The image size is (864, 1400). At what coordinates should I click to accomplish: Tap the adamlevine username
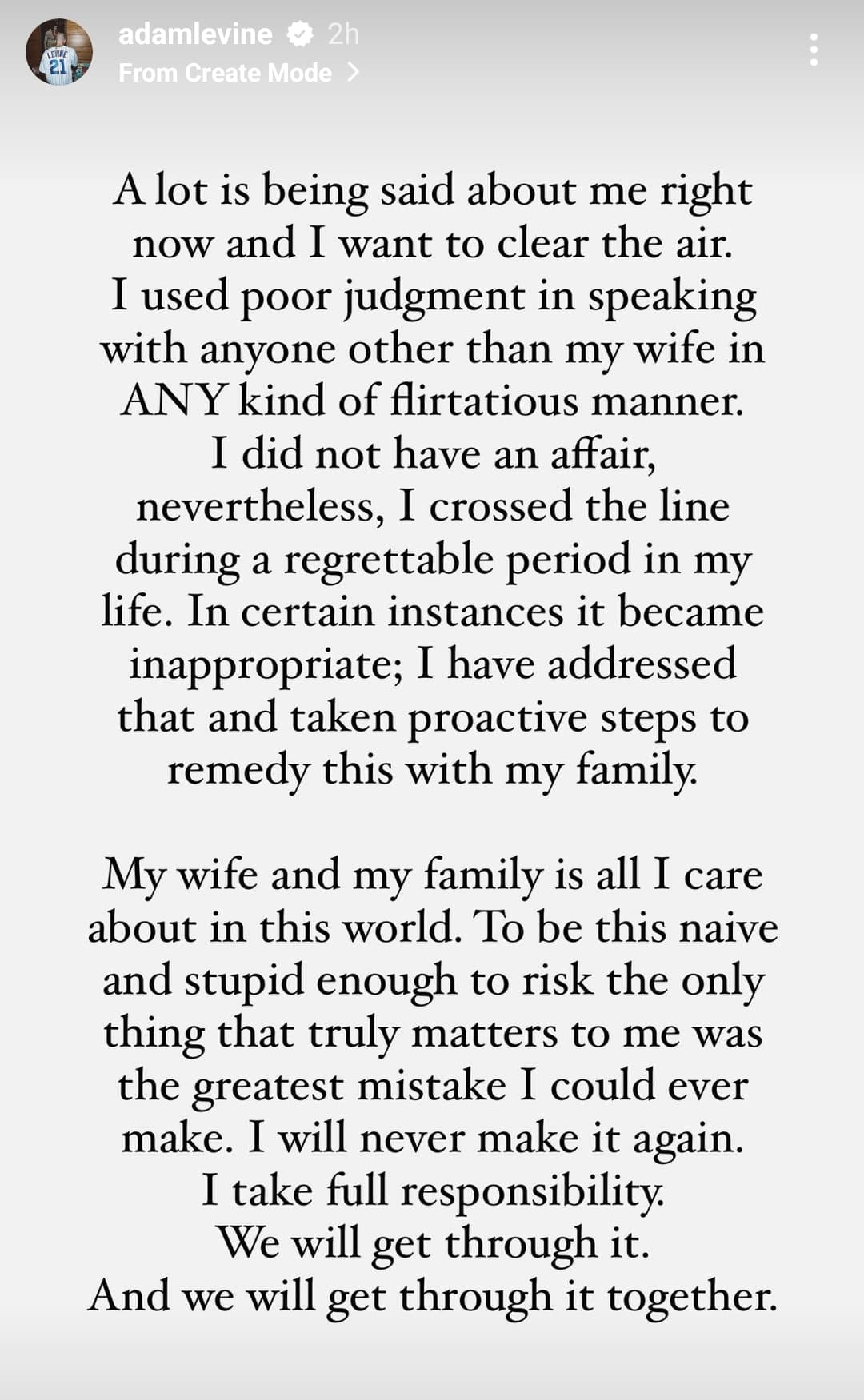pyautogui.click(x=195, y=34)
